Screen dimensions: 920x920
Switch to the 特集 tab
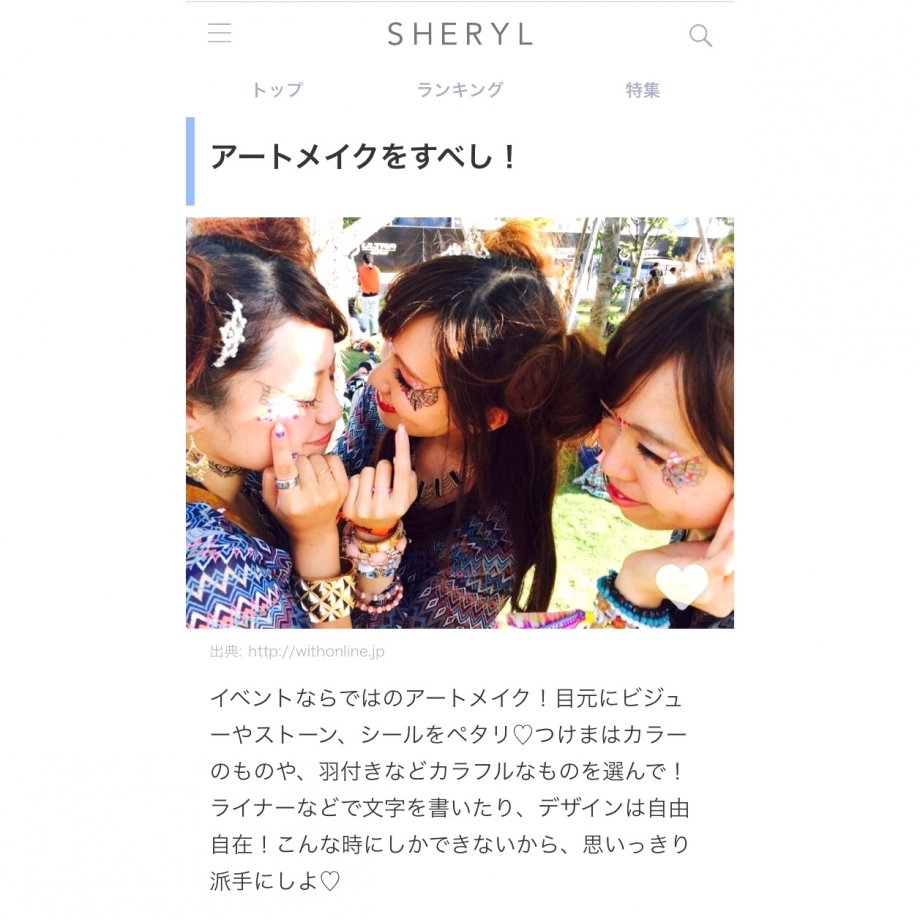coord(642,90)
